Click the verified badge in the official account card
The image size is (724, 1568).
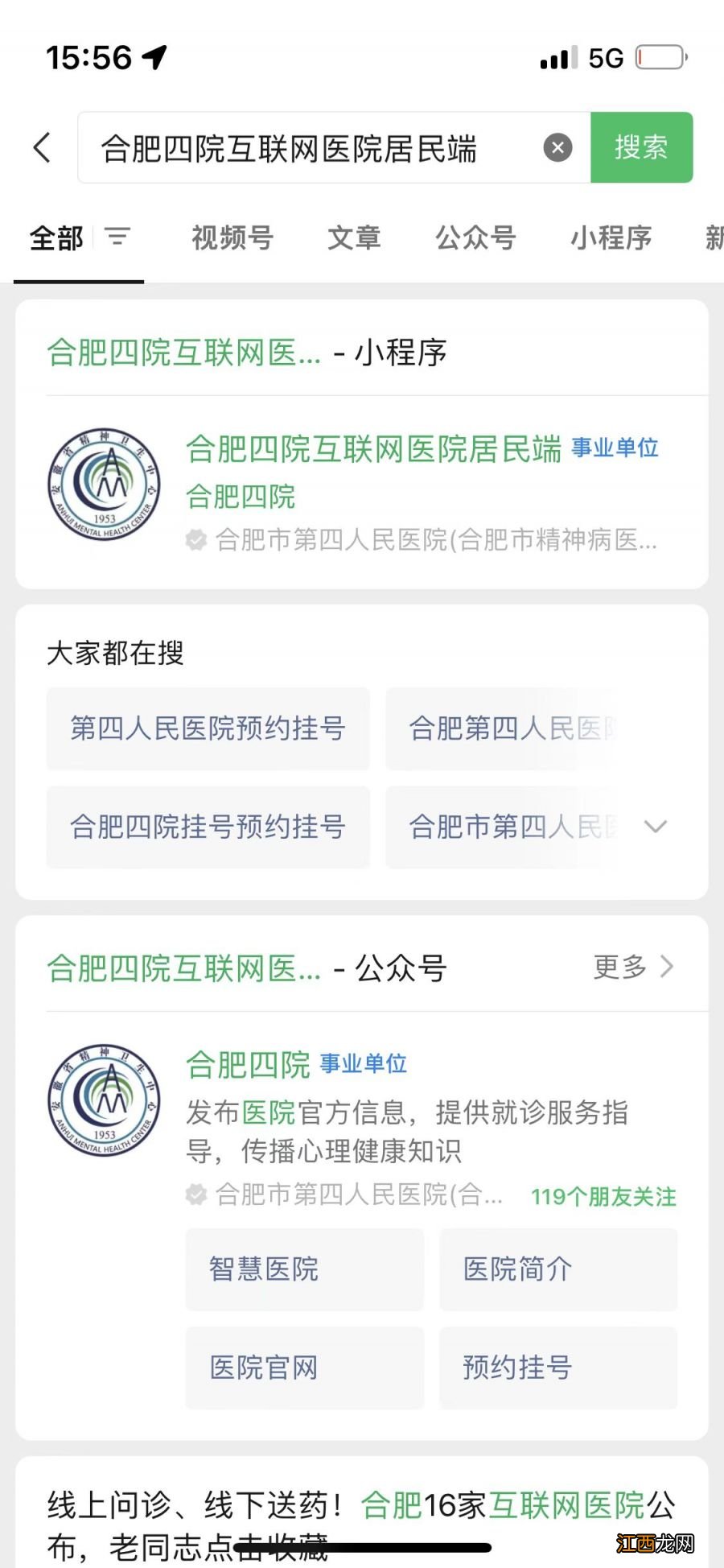coord(195,1196)
